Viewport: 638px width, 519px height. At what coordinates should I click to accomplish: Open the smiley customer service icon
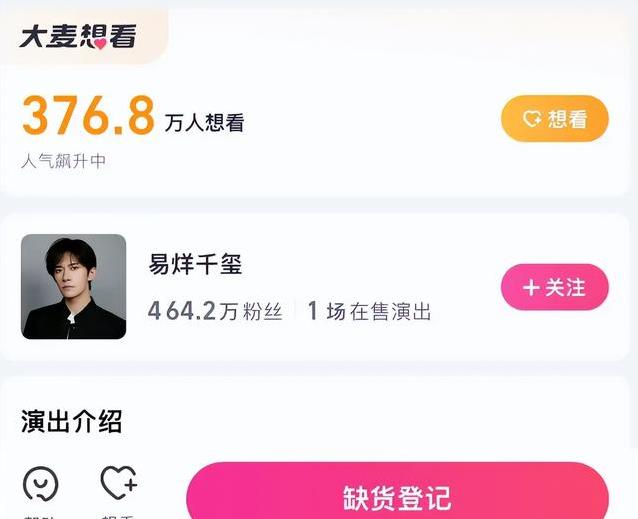[40, 485]
